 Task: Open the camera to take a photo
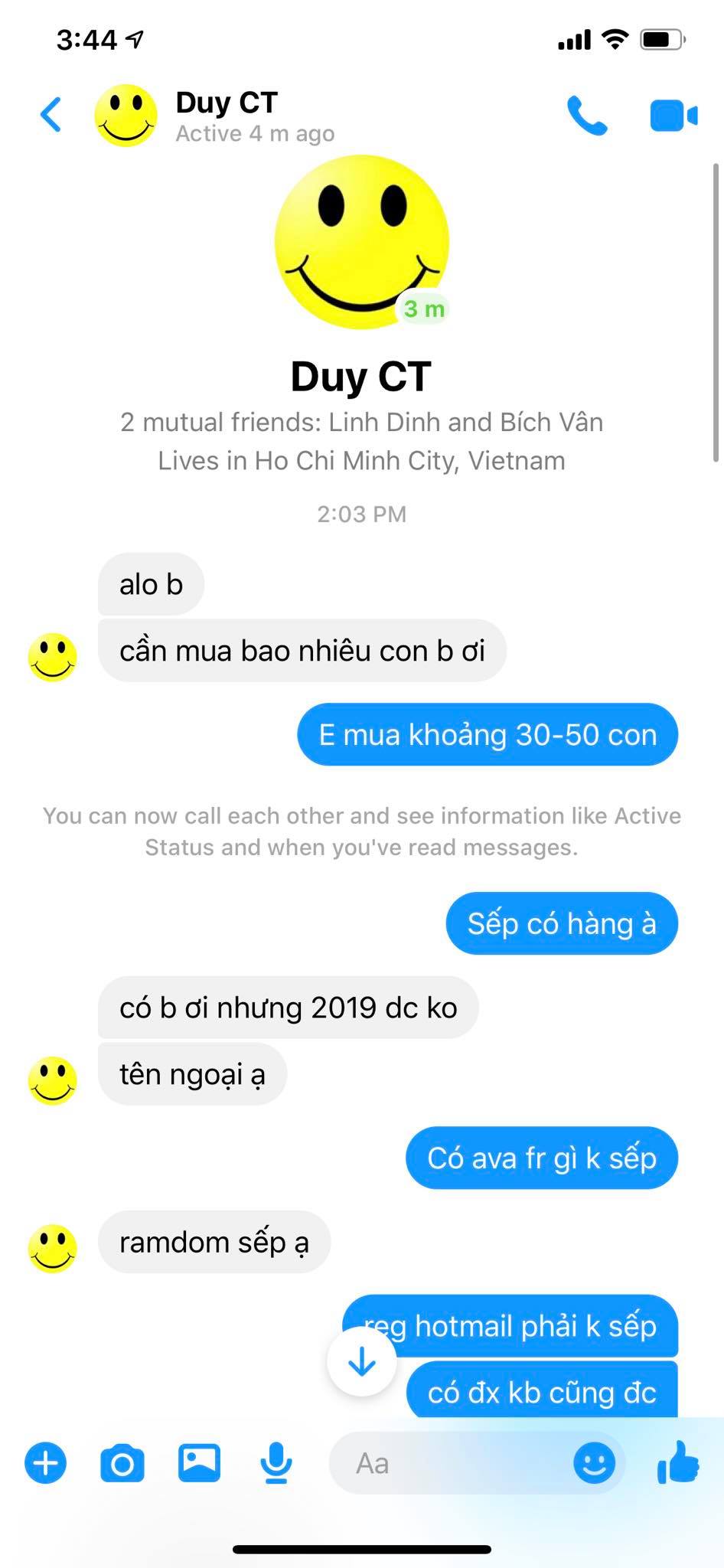point(122,1463)
